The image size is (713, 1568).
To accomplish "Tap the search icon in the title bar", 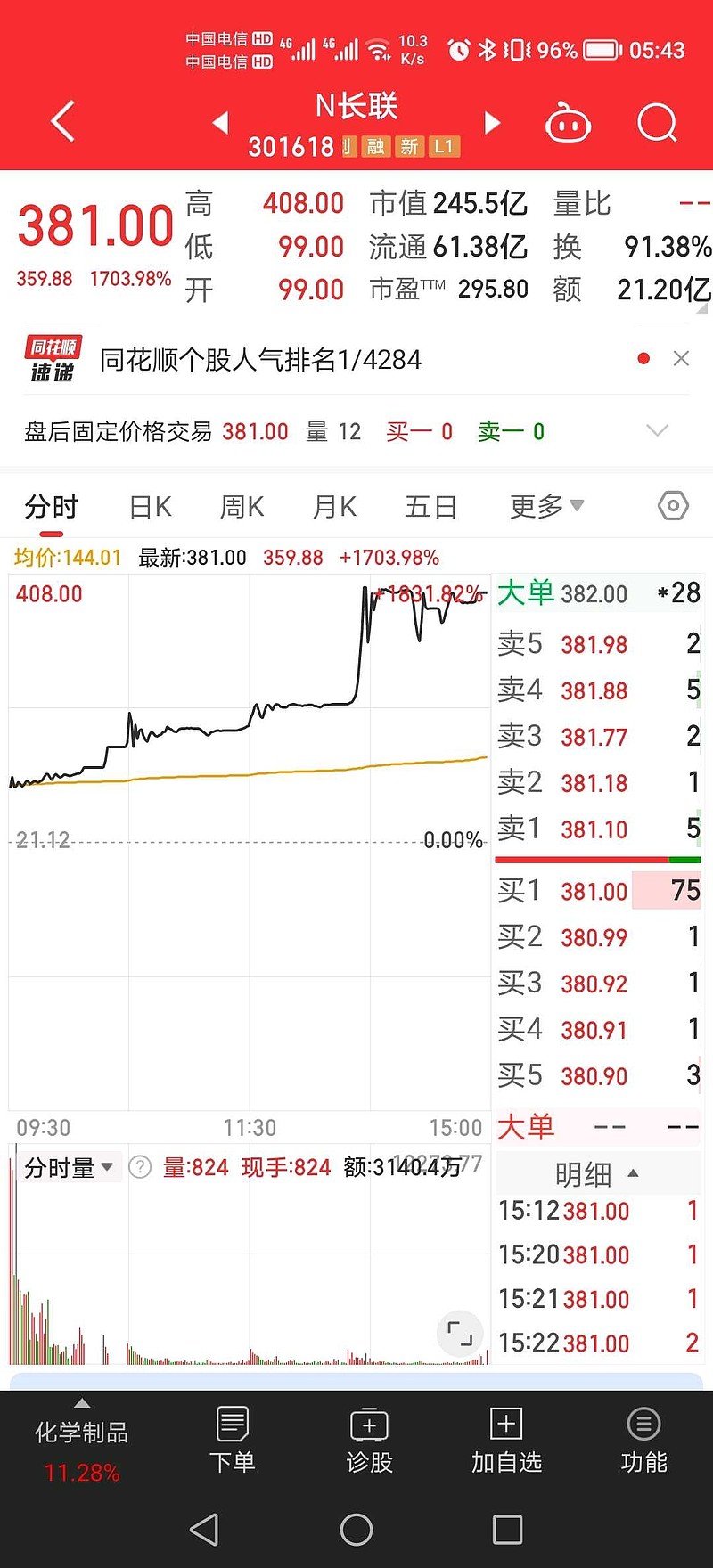I will (657, 123).
